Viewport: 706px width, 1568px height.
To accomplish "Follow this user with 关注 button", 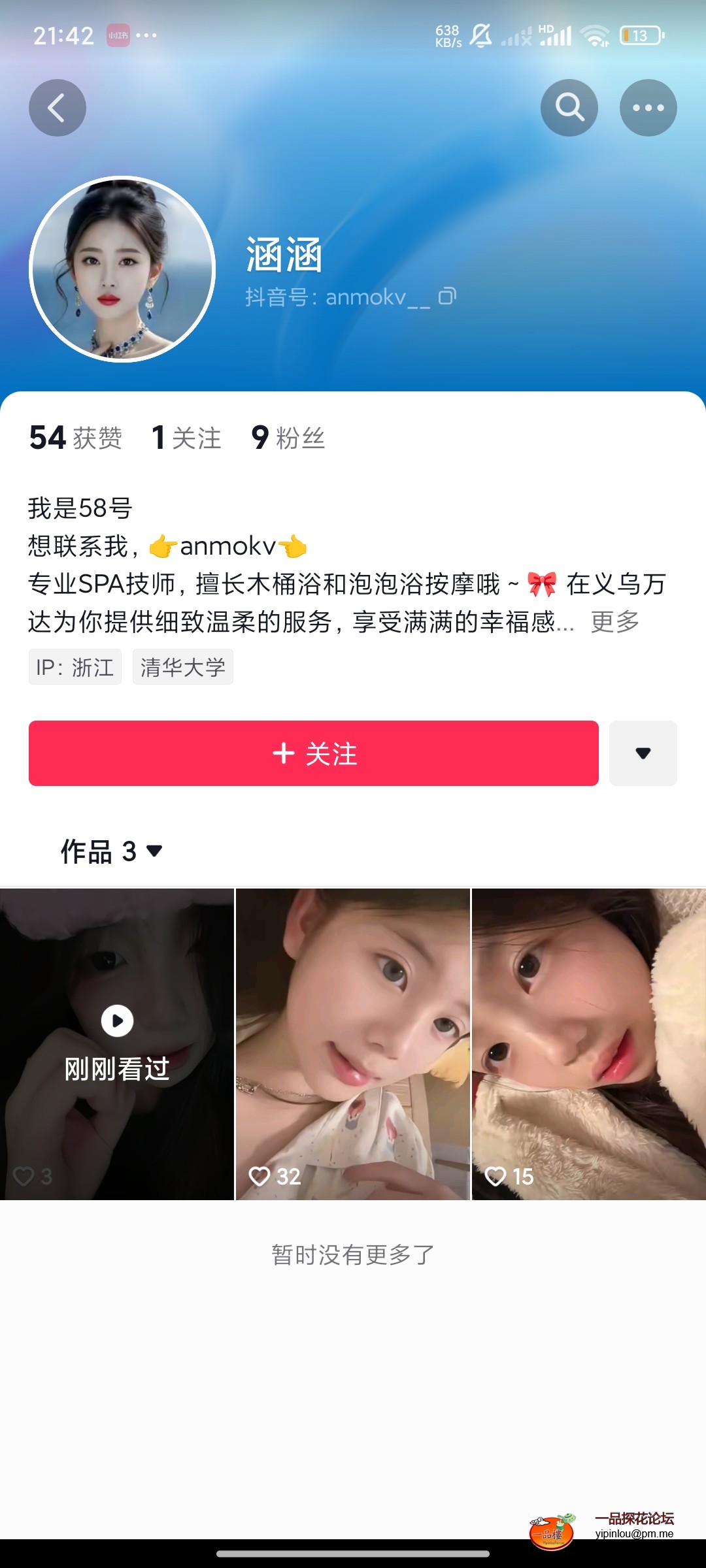I will click(x=314, y=753).
